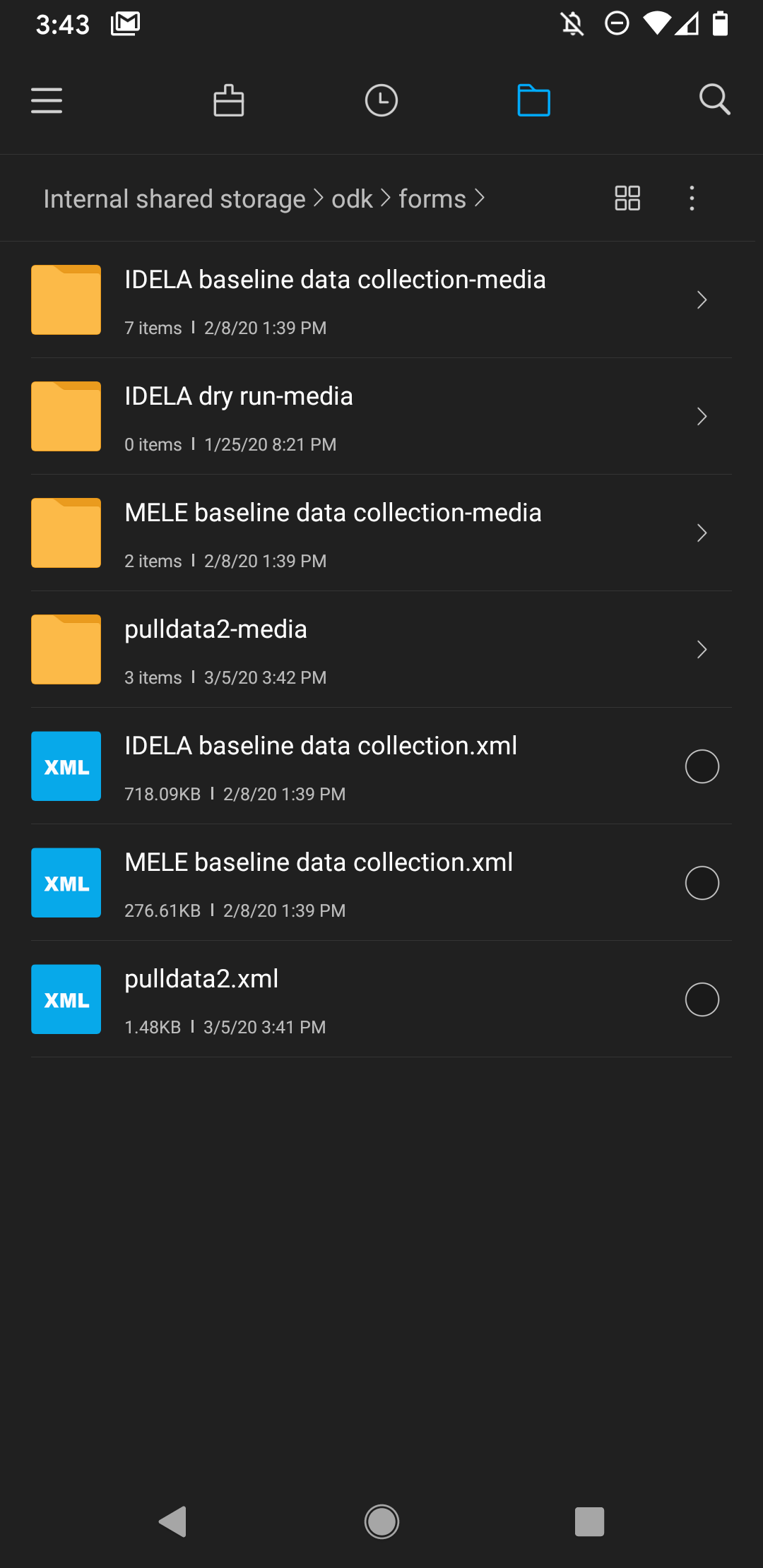Switch to the recent files clock tab

[x=381, y=100]
